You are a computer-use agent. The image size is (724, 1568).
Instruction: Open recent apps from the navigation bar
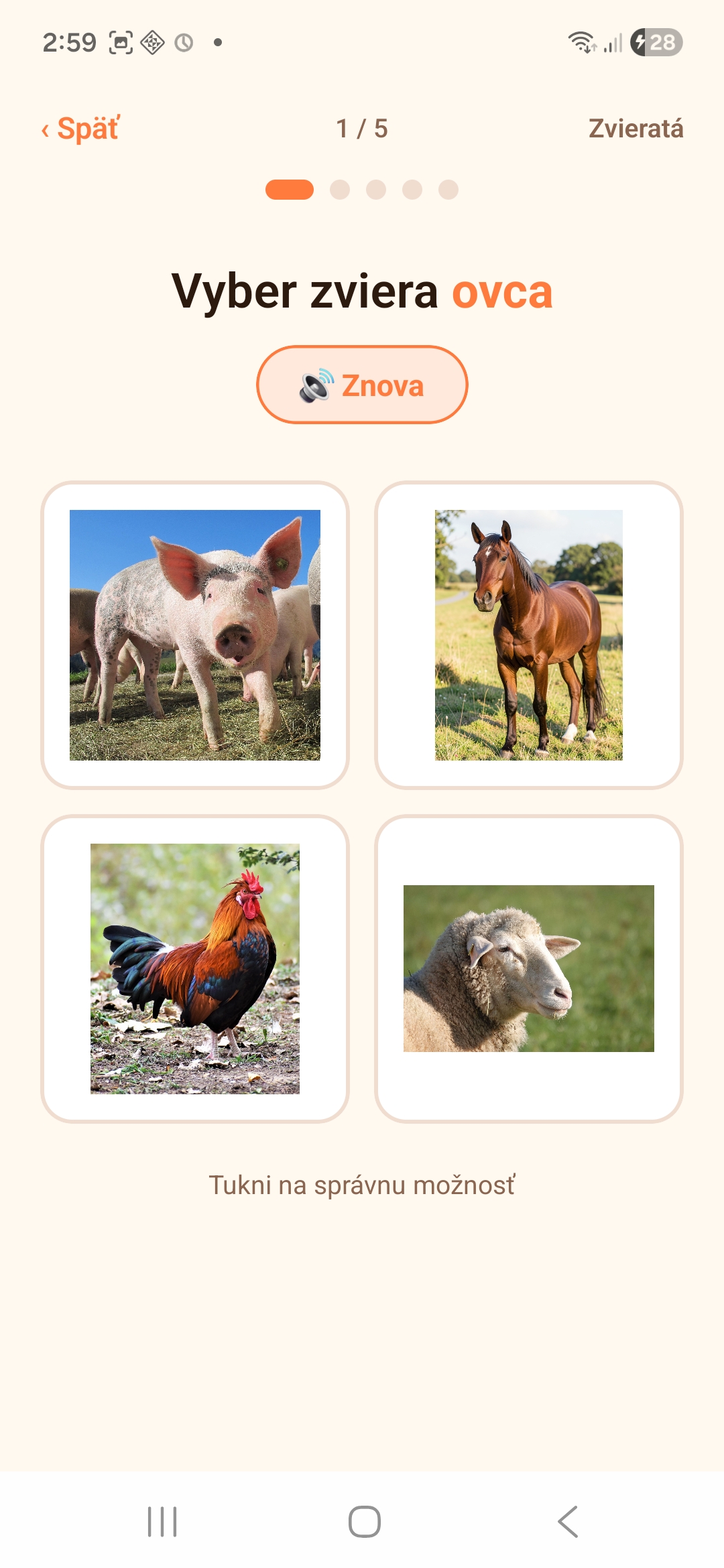[162, 1522]
